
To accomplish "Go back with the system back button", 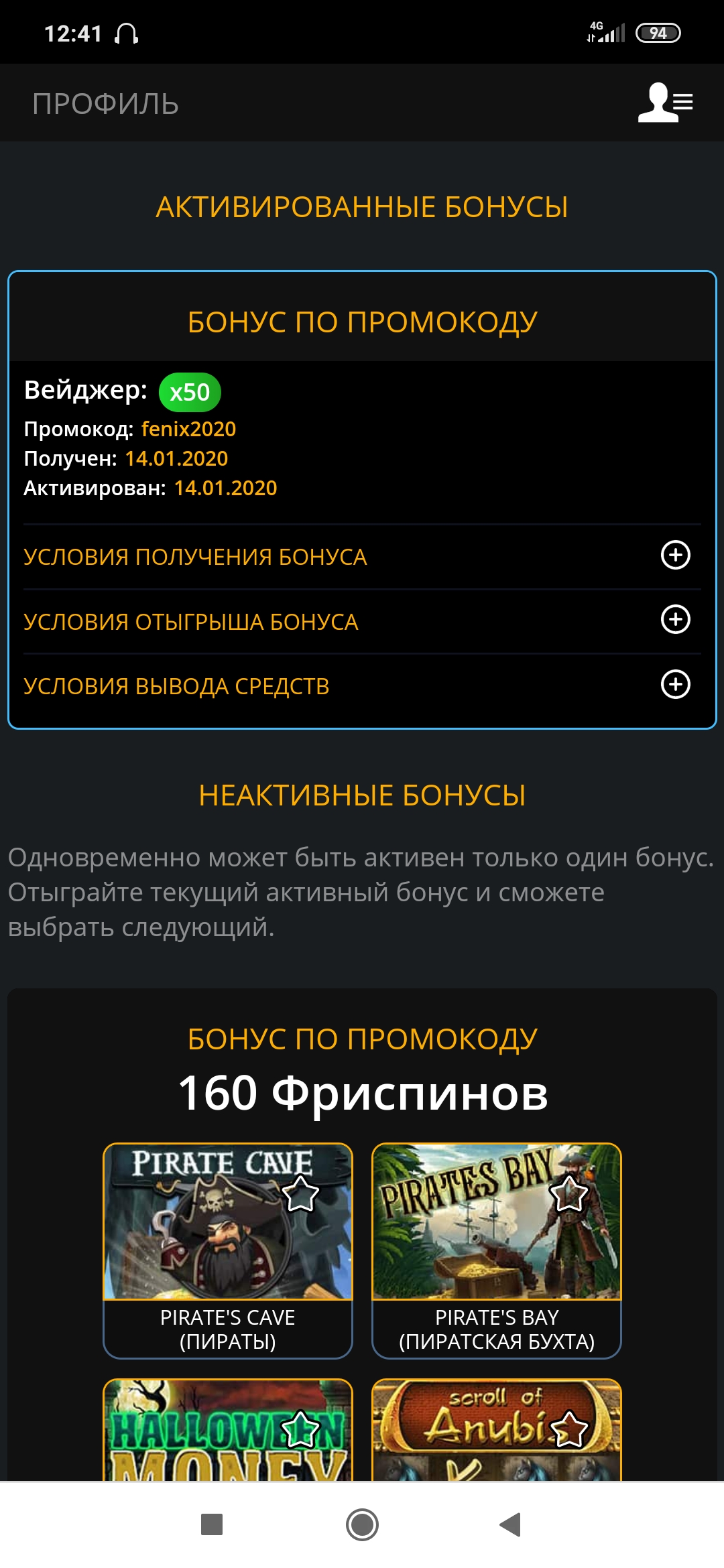I will 511,1524.
